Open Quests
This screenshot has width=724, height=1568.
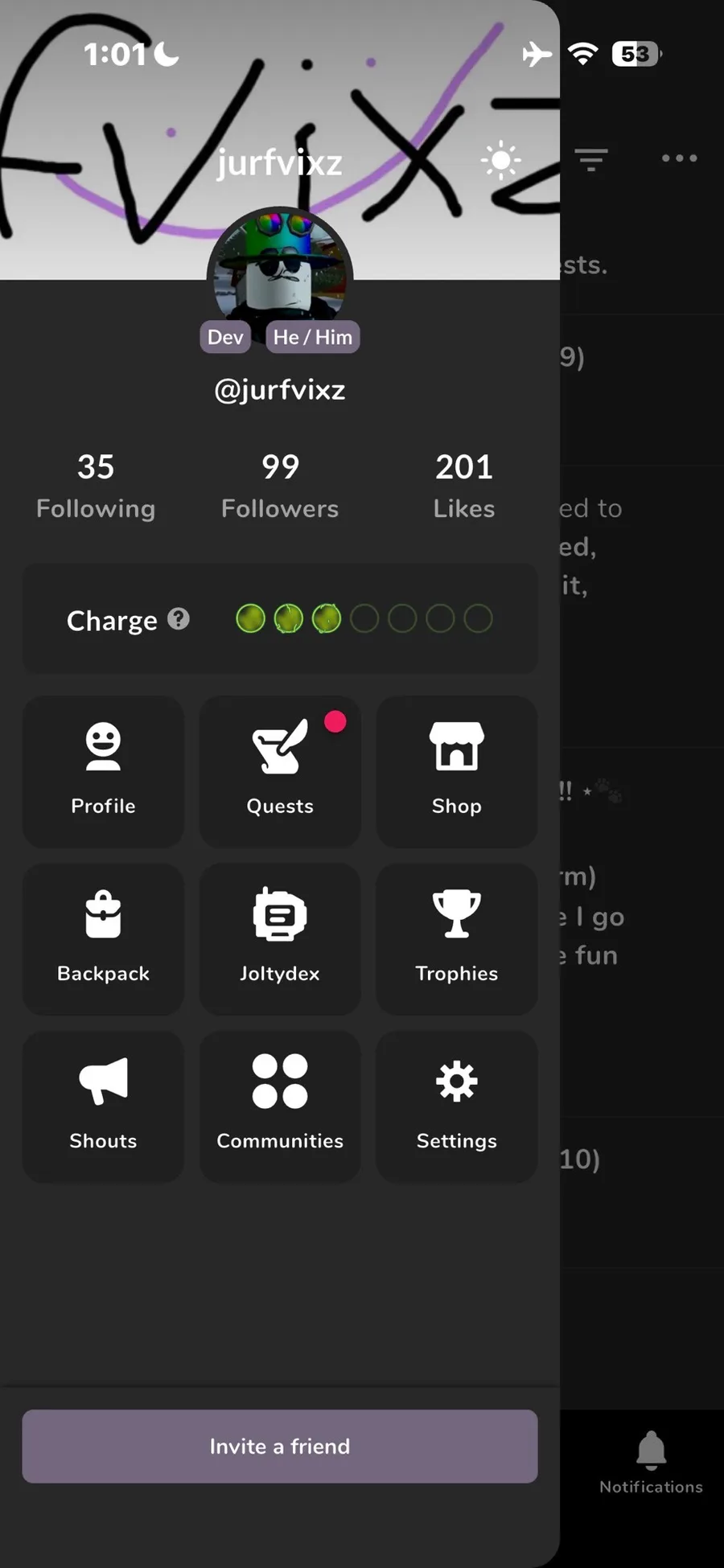click(x=280, y=771)
